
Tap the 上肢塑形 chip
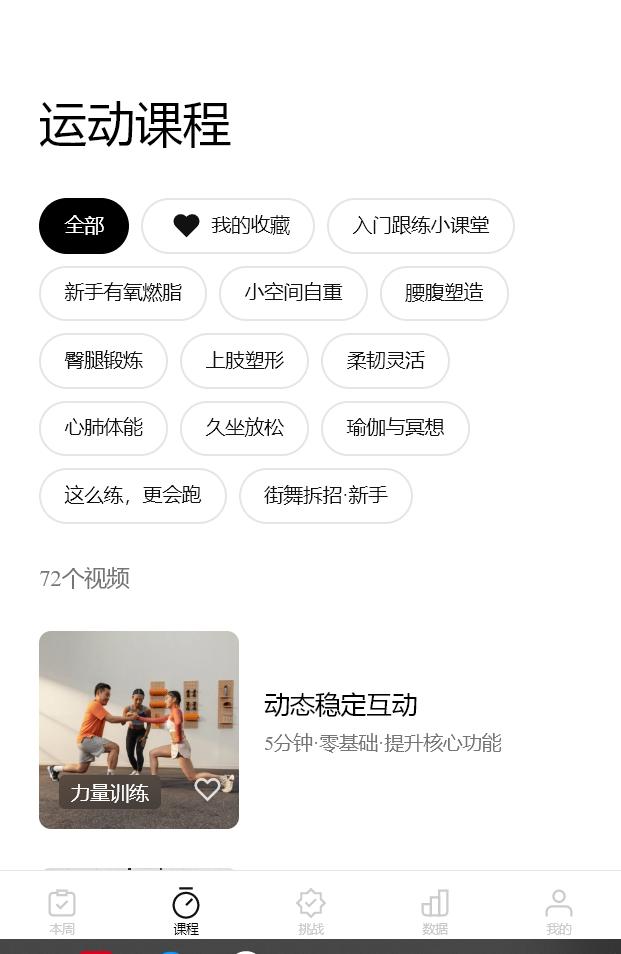coord(244,361)
